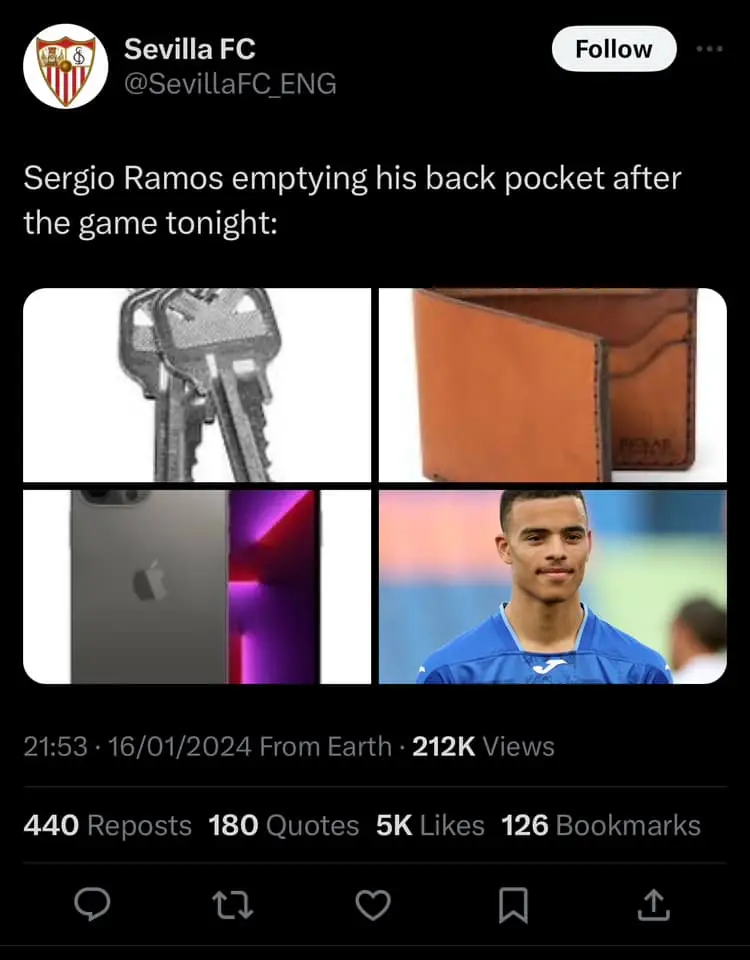This screenshot has height=960, width=750.
Task: View who liked via 5K Likes
Action: point(431,826)
